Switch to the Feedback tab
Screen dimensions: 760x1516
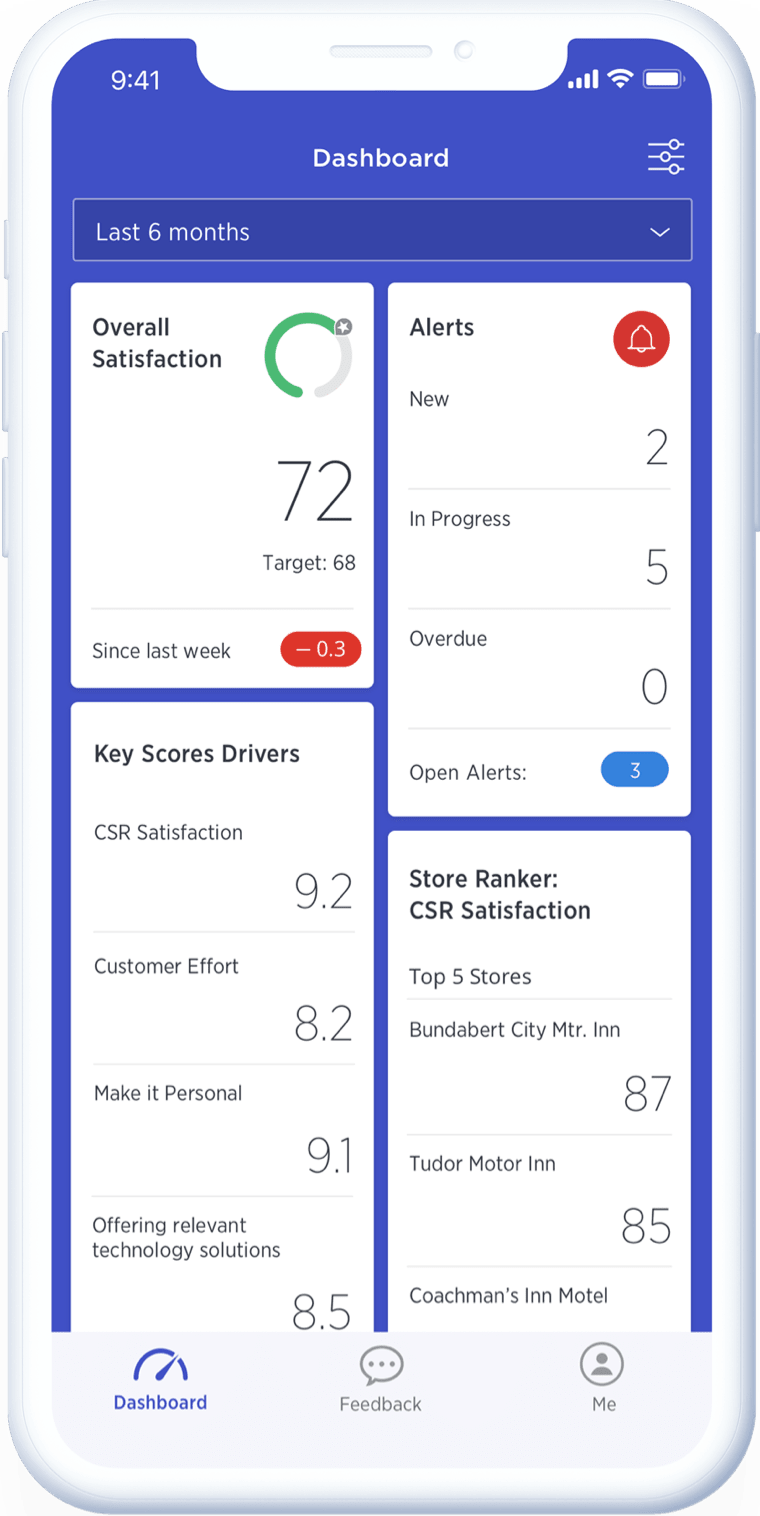(380, 1380)
